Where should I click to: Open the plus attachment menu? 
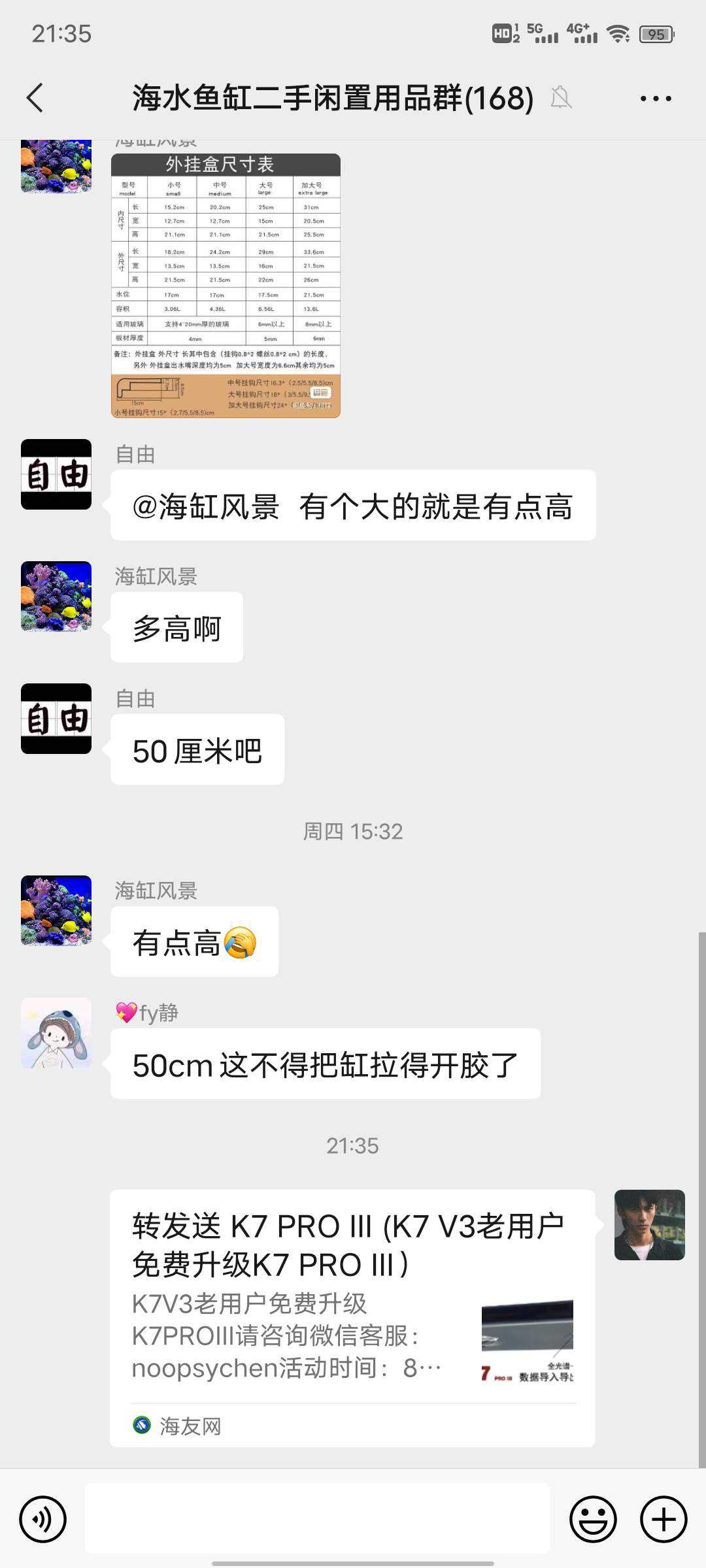click(663, 1519)
